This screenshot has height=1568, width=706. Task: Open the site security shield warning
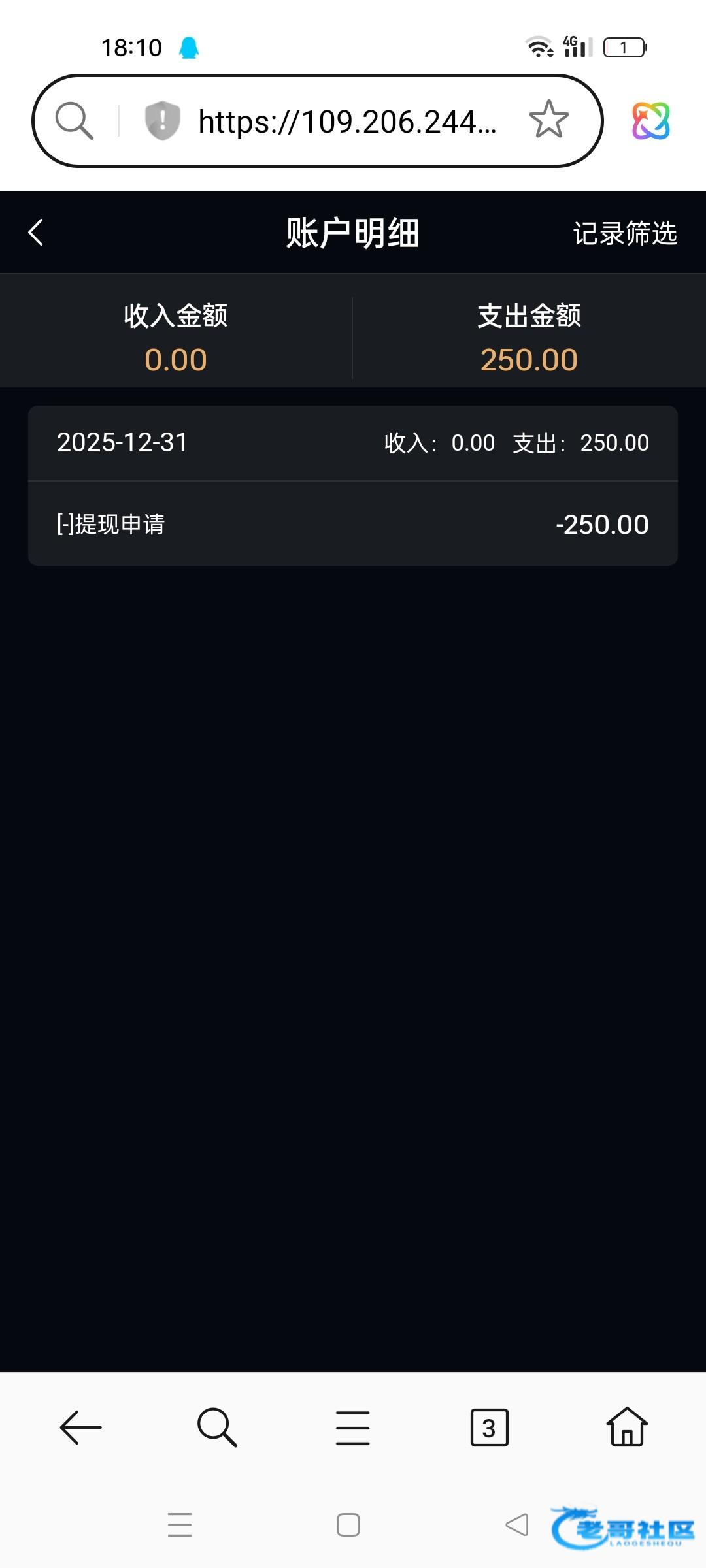[x=162, y=120]
